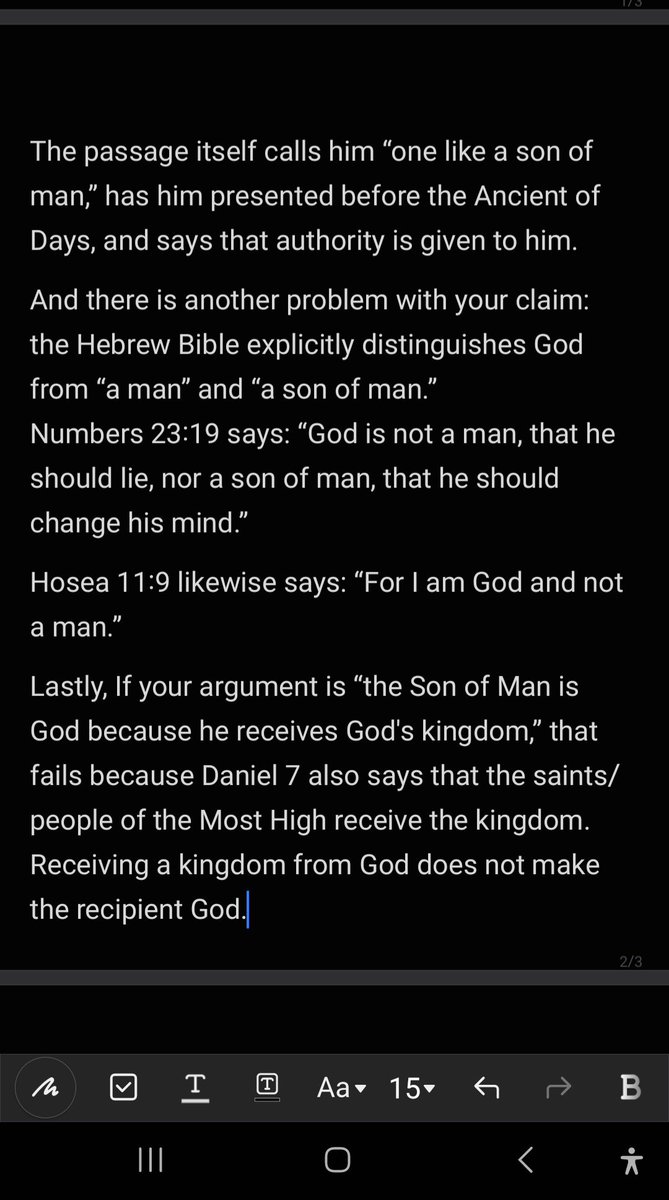The width and height of the screenshot is (669, 1200).
Task: Change font size from 15
Action: 412,1087
